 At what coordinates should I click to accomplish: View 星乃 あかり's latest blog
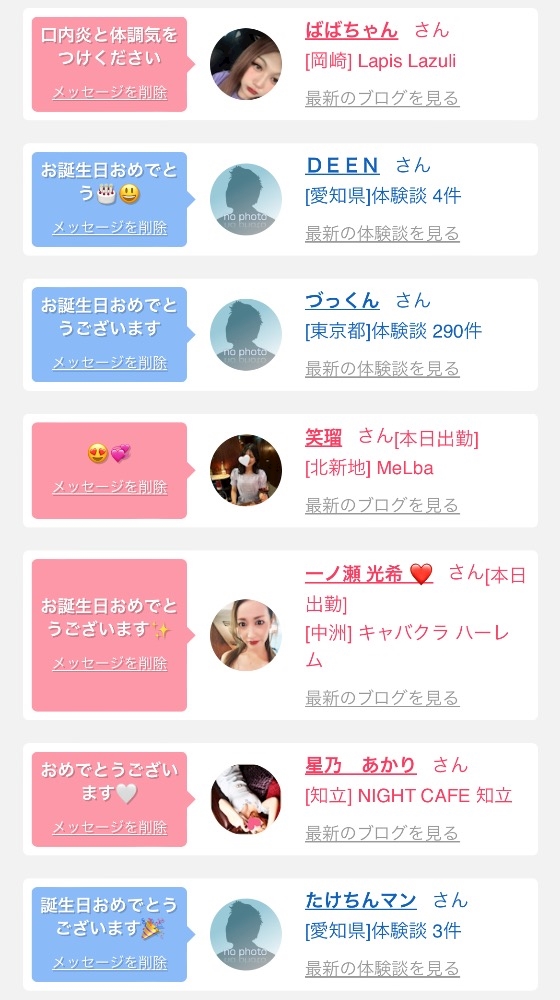point(382,834)
